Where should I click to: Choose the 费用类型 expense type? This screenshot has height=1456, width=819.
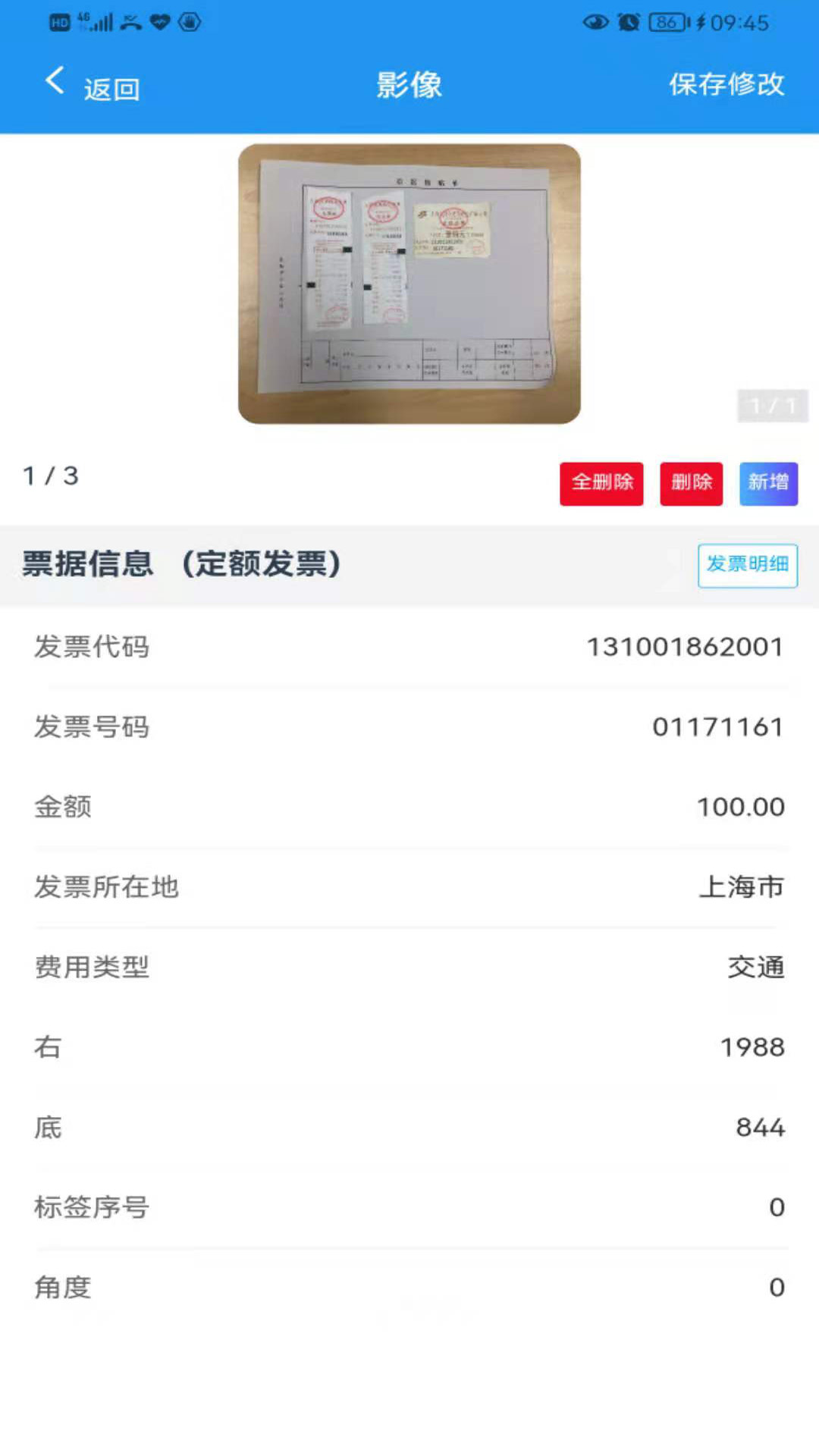[755, 968]
